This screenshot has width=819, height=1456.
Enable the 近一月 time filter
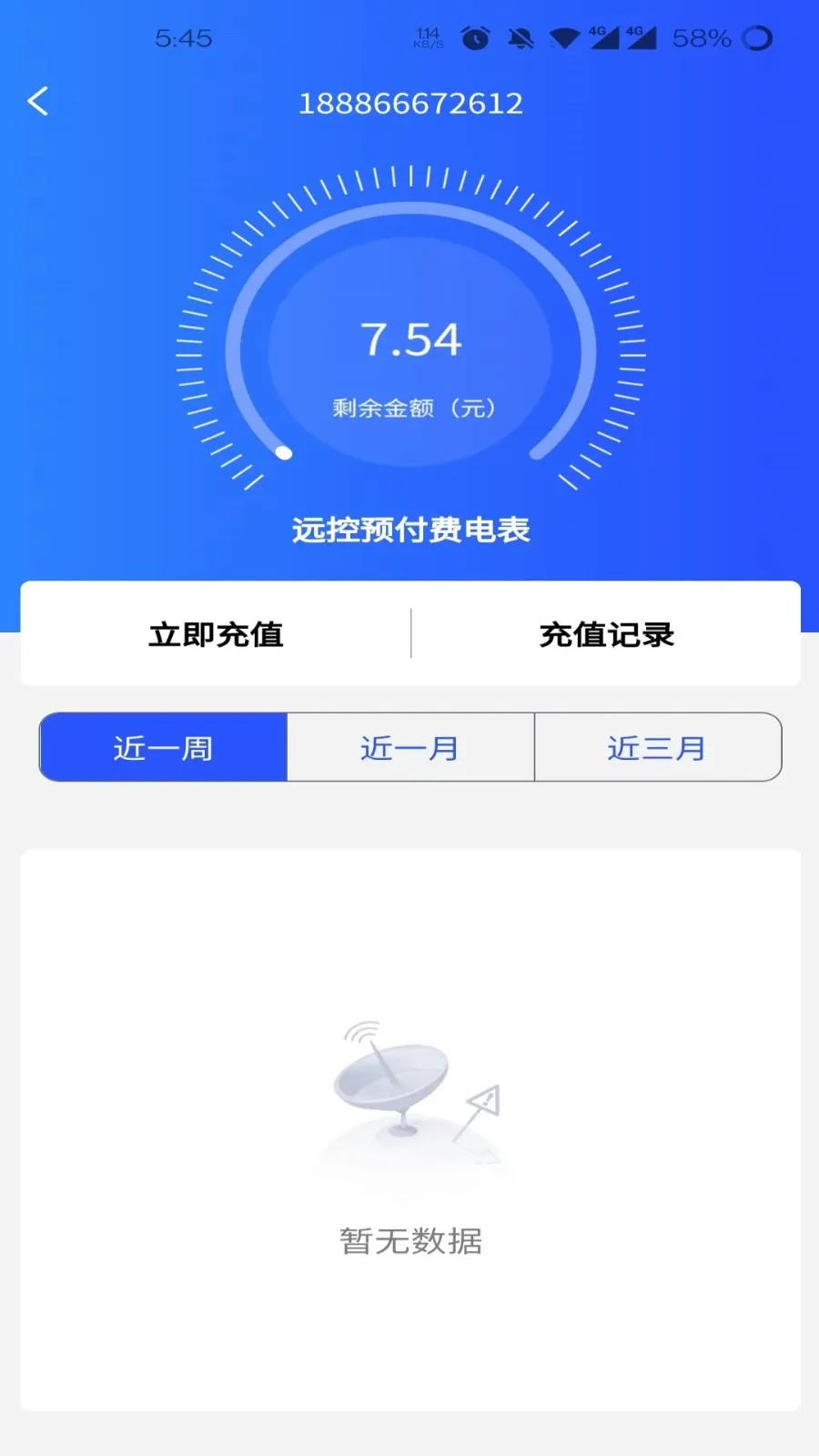(x=410, y=747)
